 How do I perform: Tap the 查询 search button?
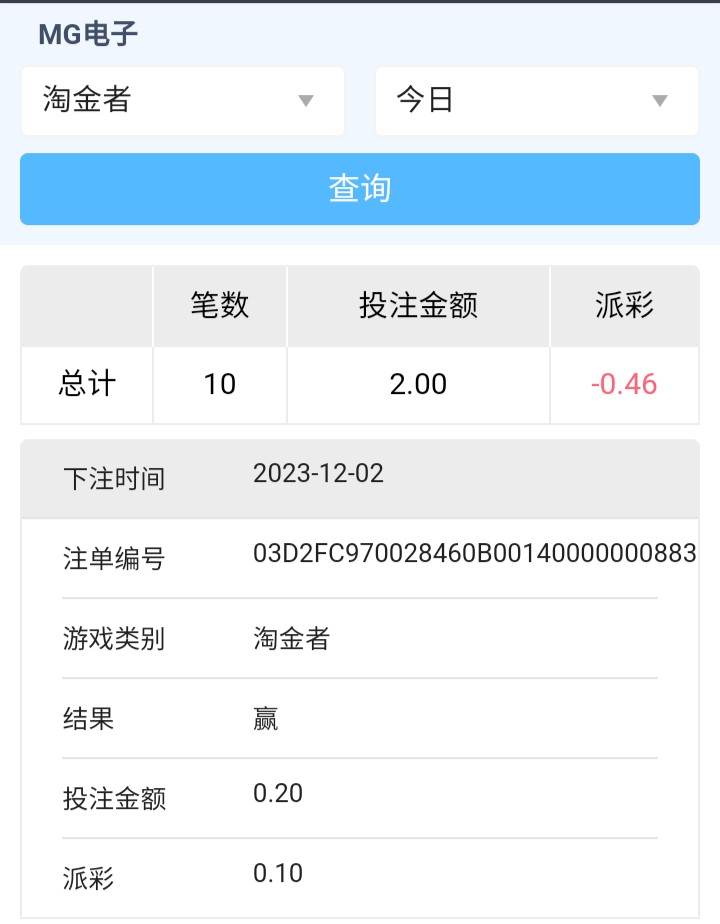pyautogui.click(x=360, y=189)
